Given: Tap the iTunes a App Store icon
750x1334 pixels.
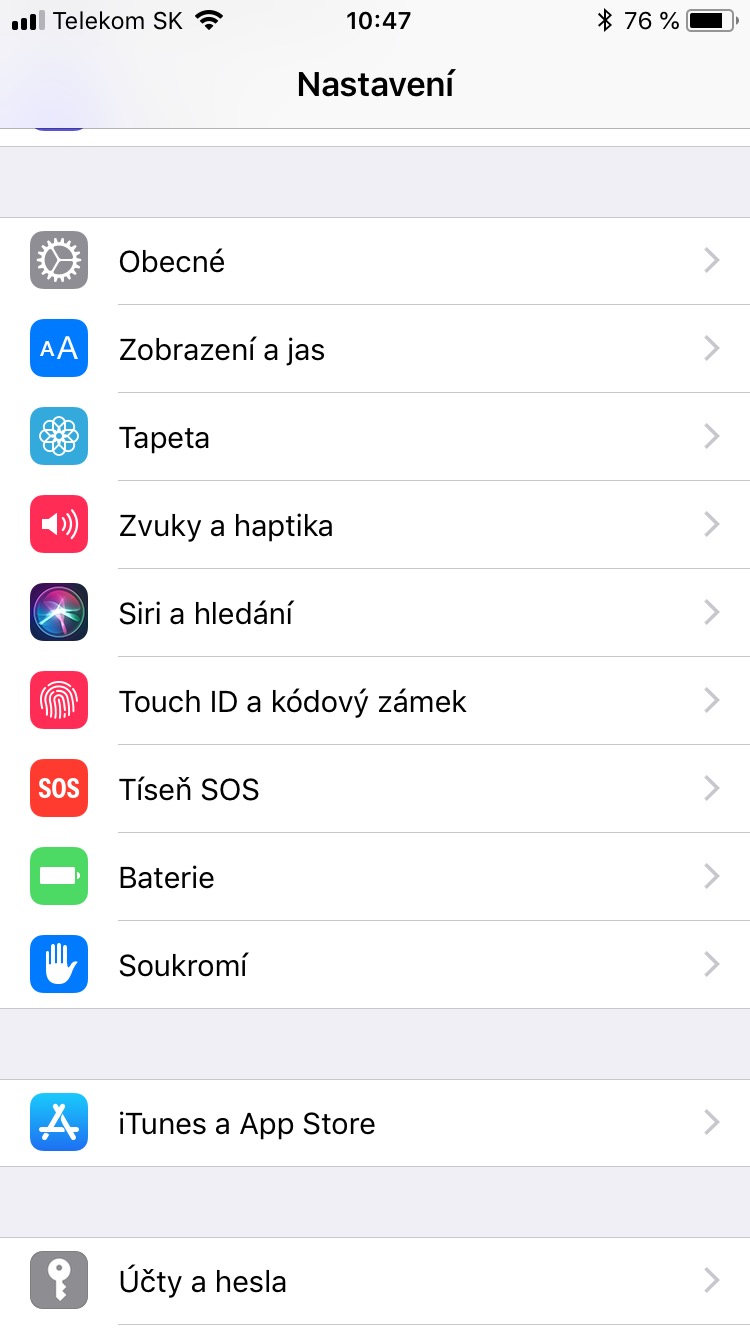Looking at the screenshot, I should click(x=58, y=1122).
